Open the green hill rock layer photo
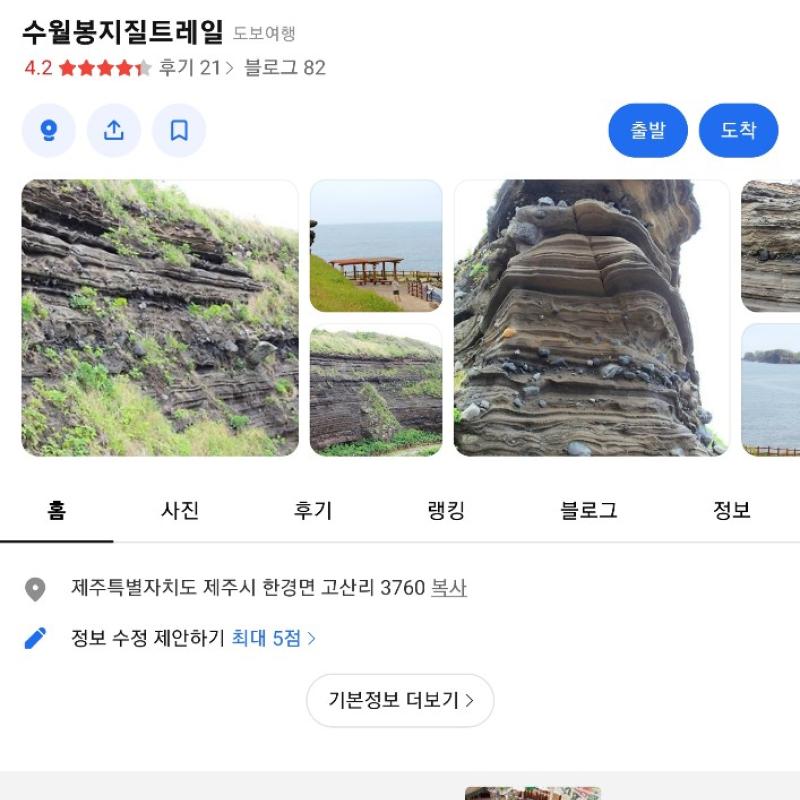This screenshot has width=800, height=800. [376, 390]
